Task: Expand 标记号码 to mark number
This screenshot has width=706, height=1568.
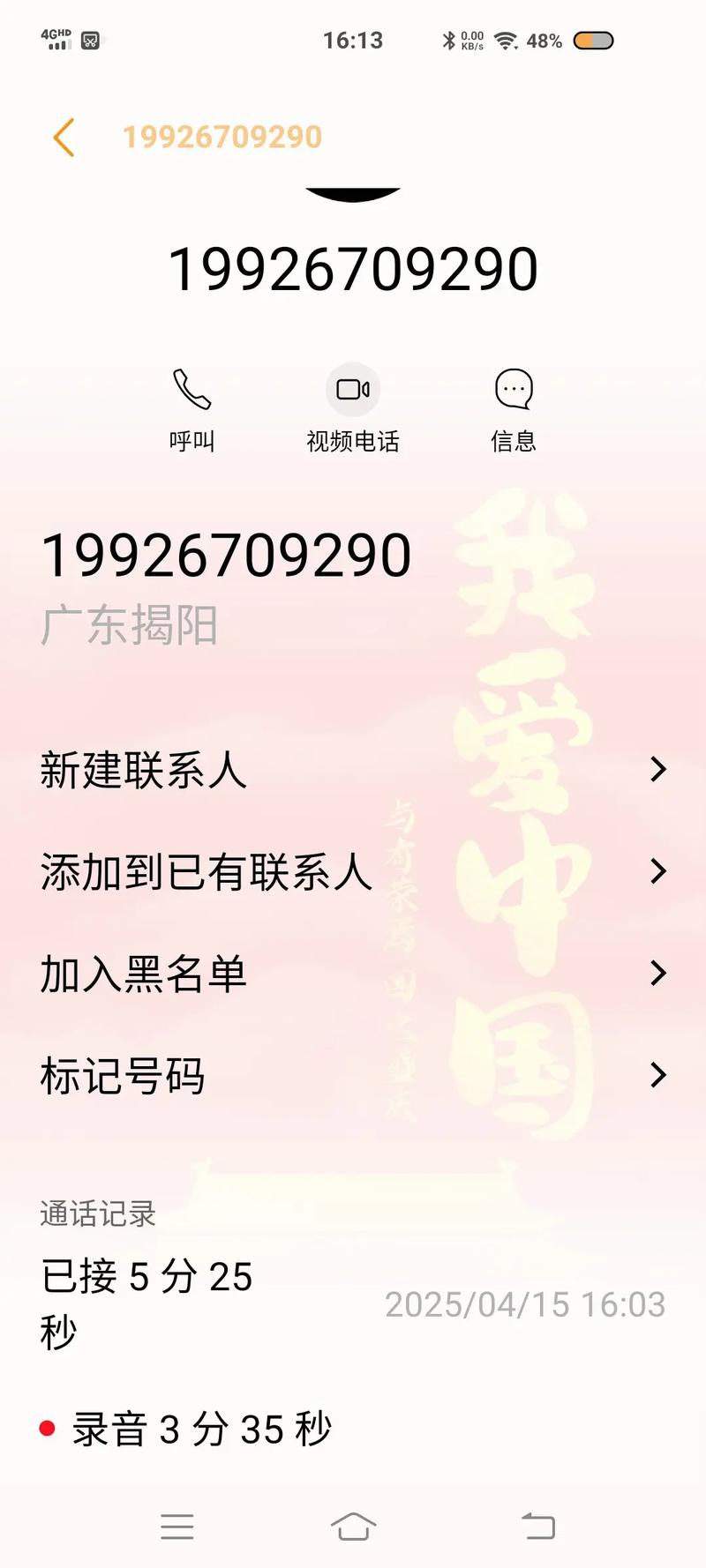Action: [x=353, y=1076]
